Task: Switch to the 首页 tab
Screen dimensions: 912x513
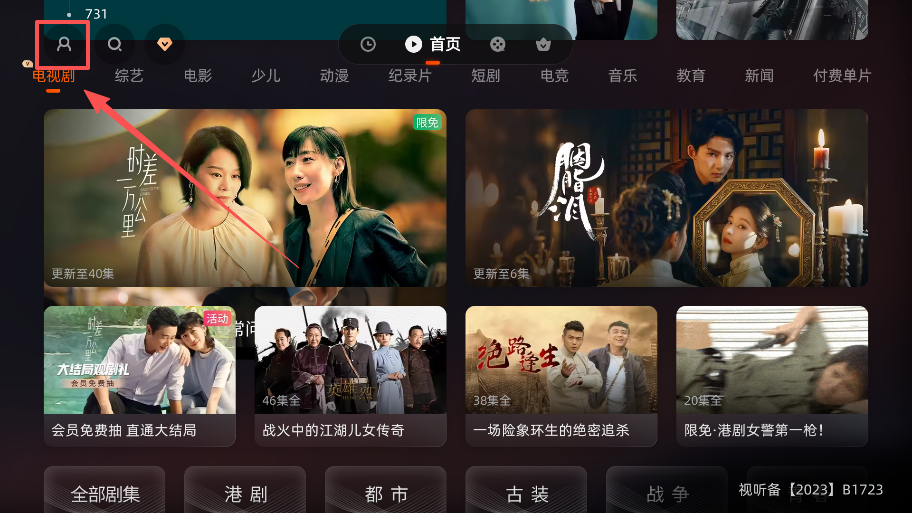Action: tap(433, 44)
